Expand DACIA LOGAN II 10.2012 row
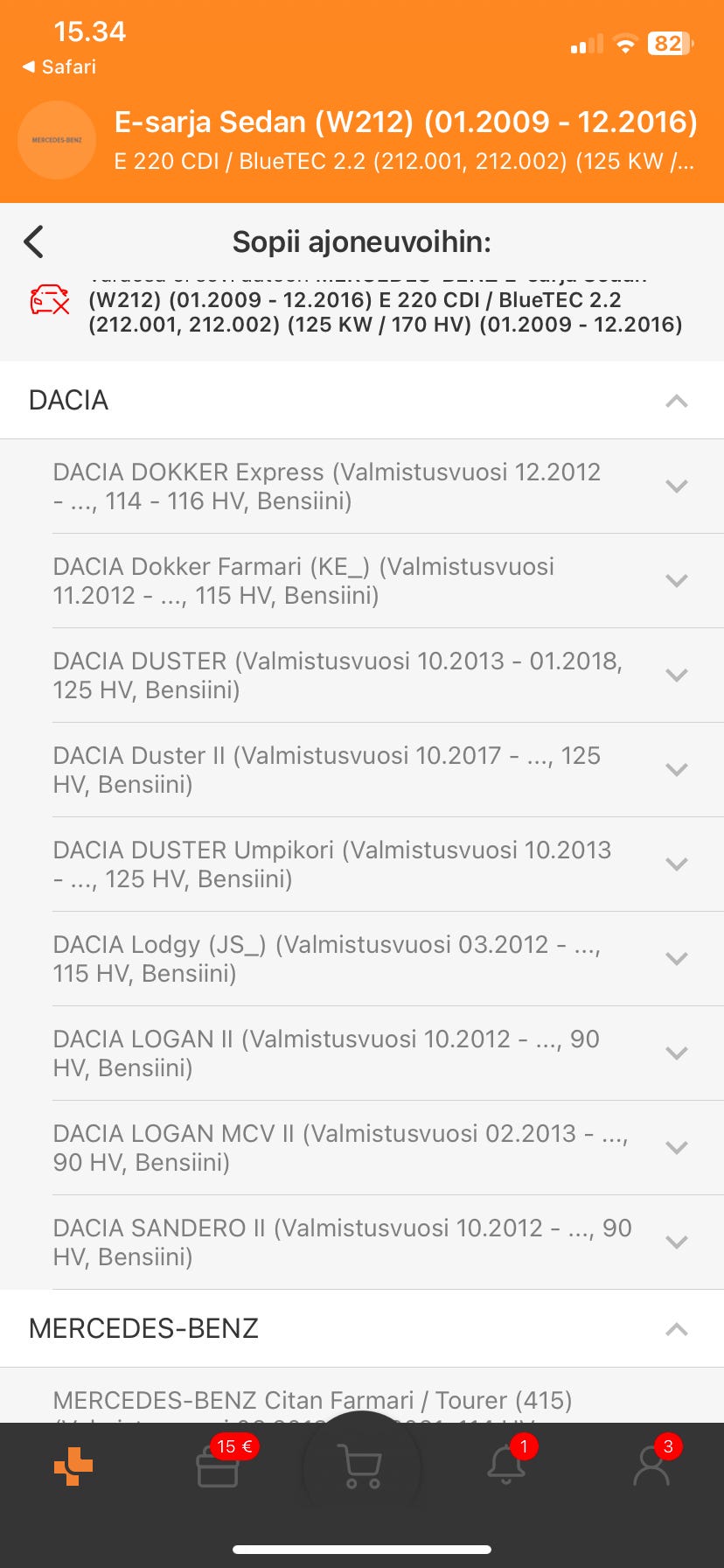Screen dimensions: 724x1568 (676, 1053)
